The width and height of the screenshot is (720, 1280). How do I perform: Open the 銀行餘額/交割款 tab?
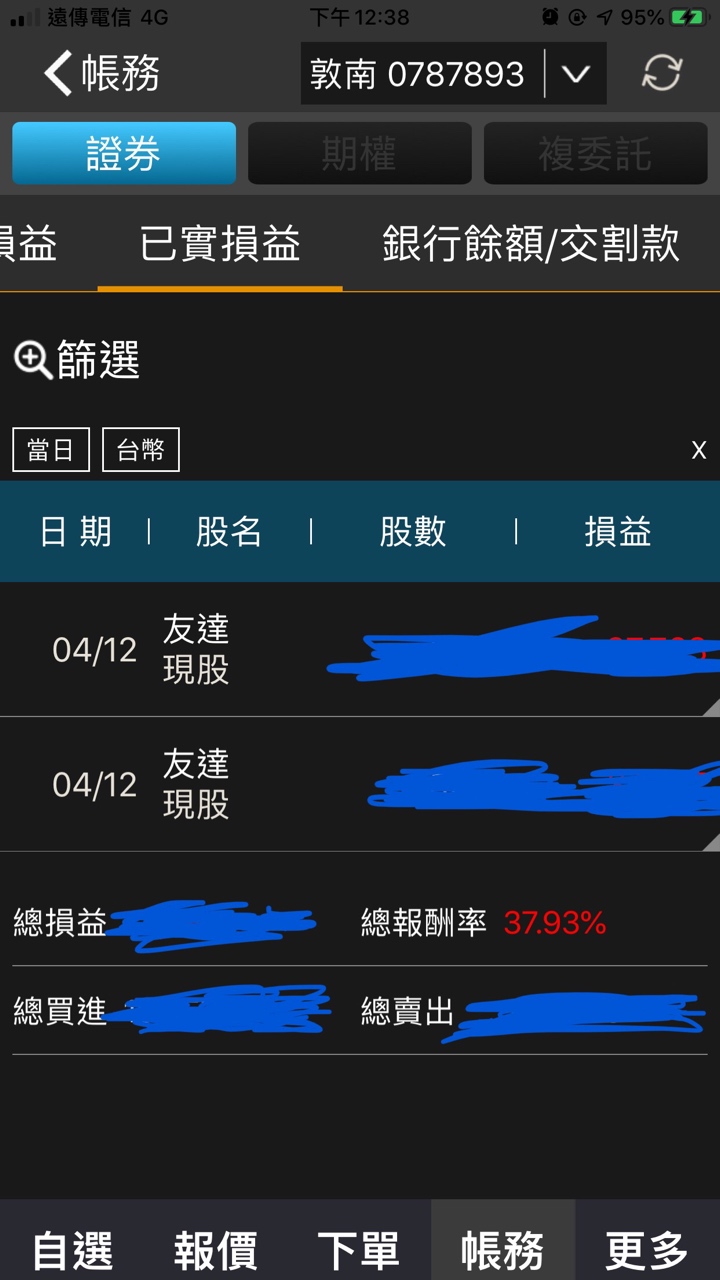(x=531, y=244)
